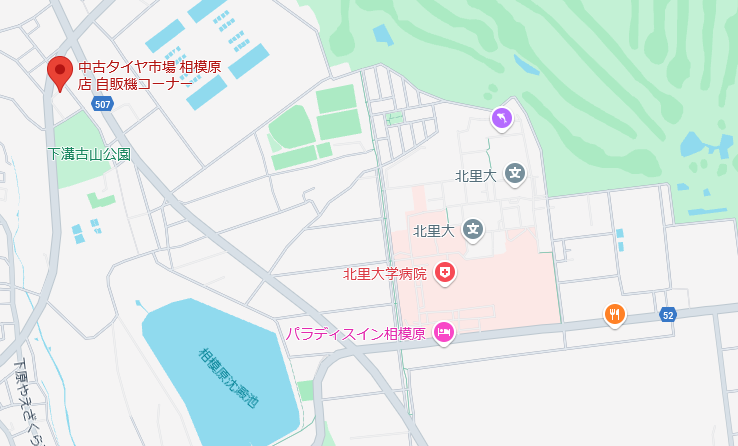
Task: Select the パラディスイン相模原 hotel marker
Action: click(x=445, y=333)
